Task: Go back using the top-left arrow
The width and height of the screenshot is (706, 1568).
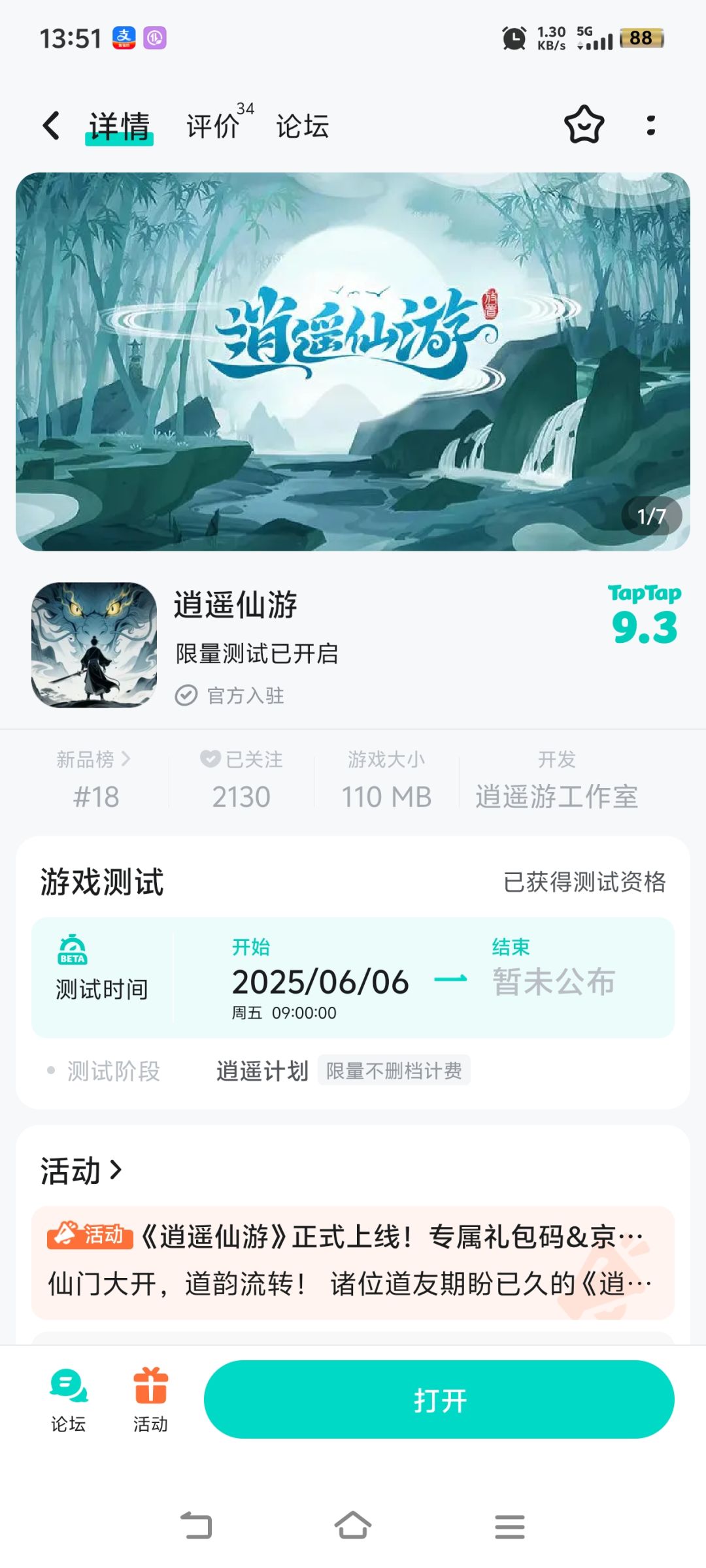Action: coord(51,125)
